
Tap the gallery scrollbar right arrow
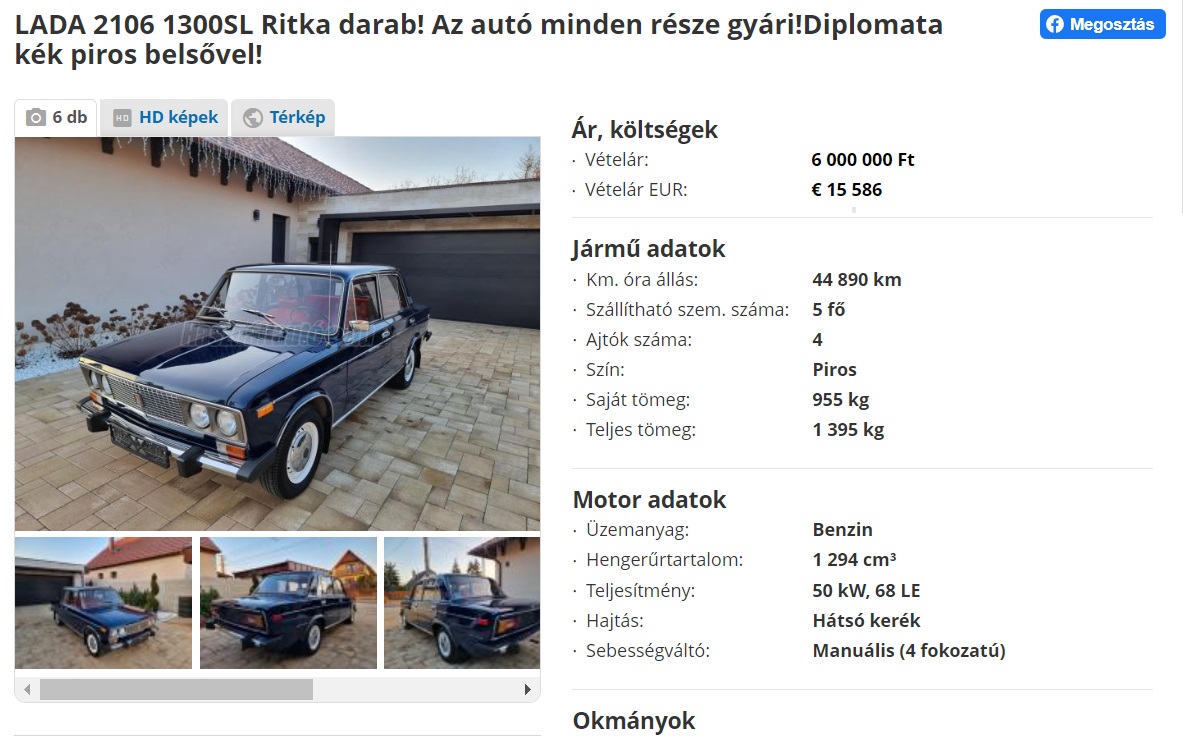(x=528, y=690)
